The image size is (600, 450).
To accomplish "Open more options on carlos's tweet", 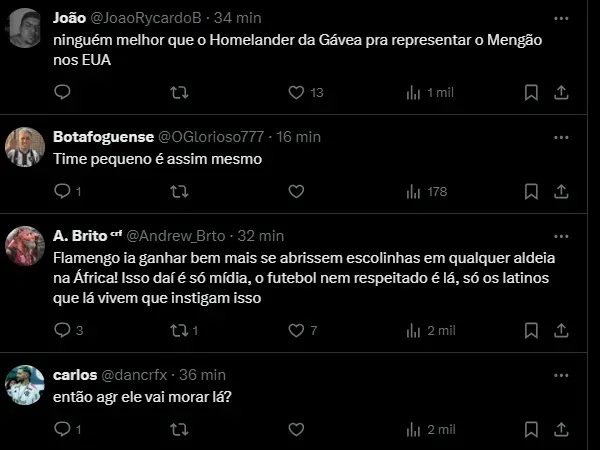I will (559, 375).
